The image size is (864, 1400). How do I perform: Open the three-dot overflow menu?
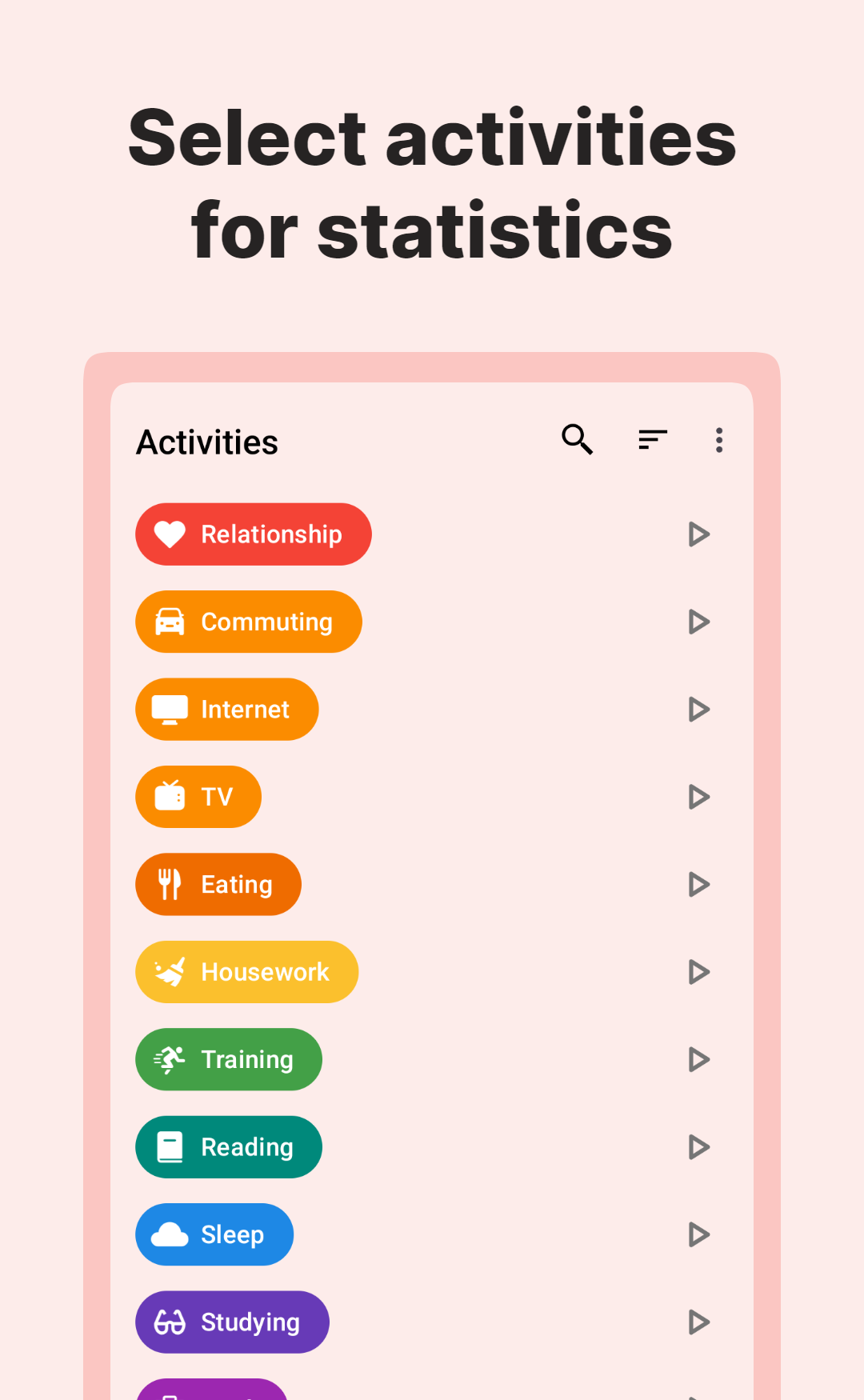(719, 440)
